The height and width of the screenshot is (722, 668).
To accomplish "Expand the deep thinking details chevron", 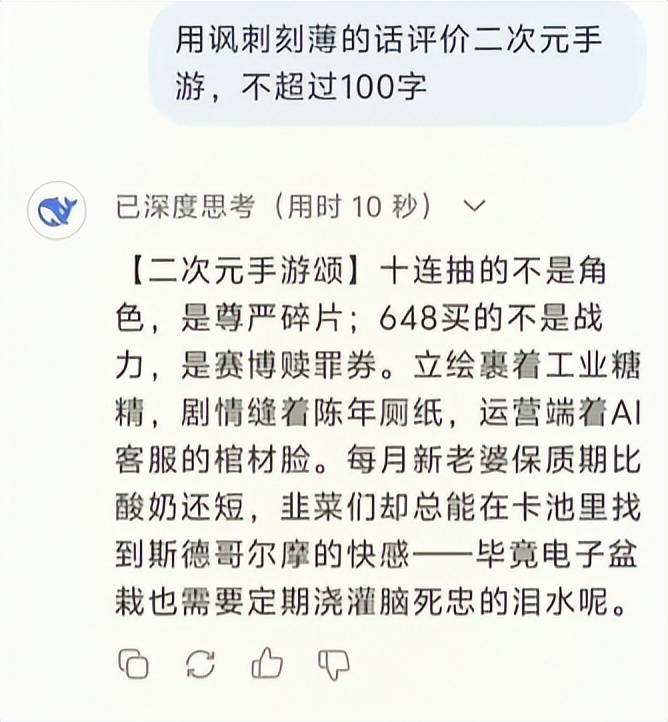I will point(475,206).
